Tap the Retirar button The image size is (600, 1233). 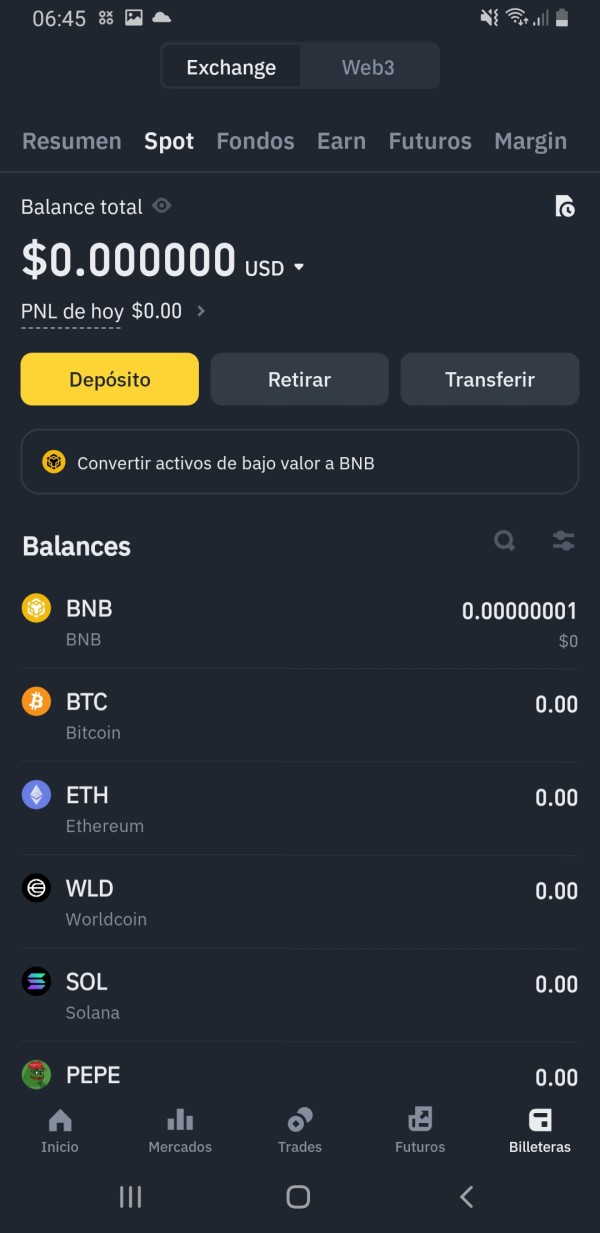(x=299, y=379)
